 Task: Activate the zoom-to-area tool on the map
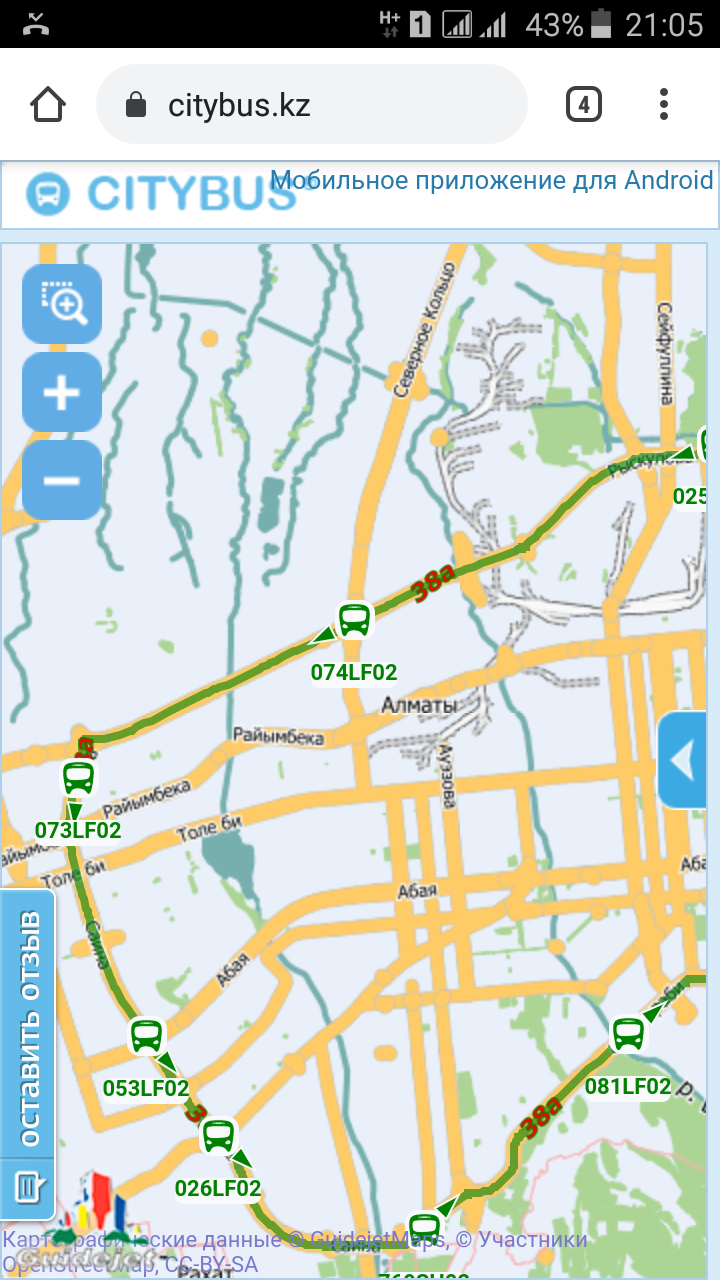62,303
